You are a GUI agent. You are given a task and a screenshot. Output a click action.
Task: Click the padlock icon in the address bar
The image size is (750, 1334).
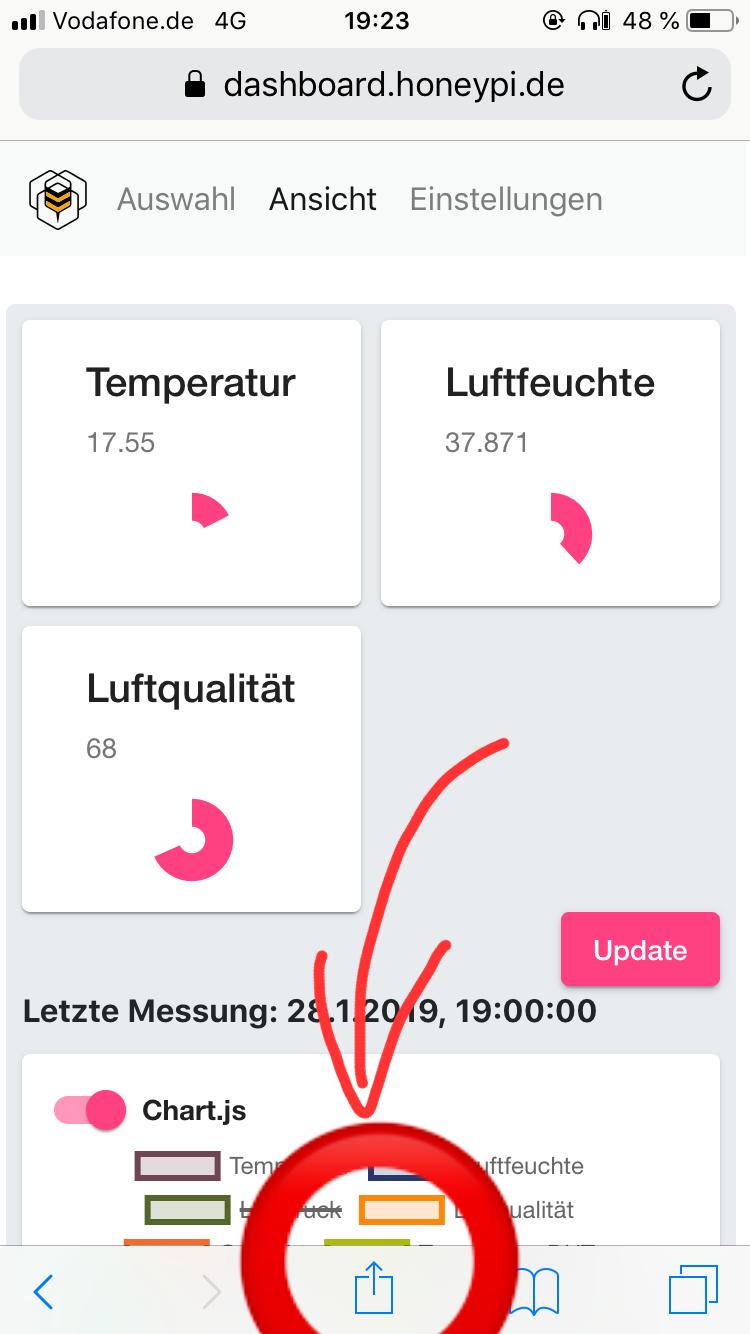197,84
